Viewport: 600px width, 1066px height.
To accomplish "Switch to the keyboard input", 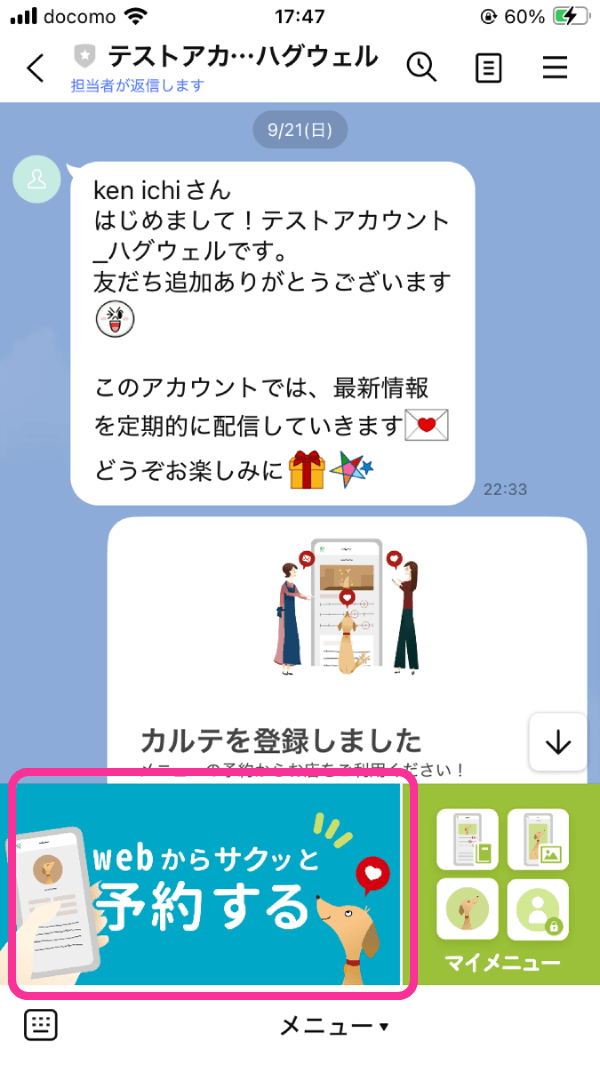I will click(41, 1025).
